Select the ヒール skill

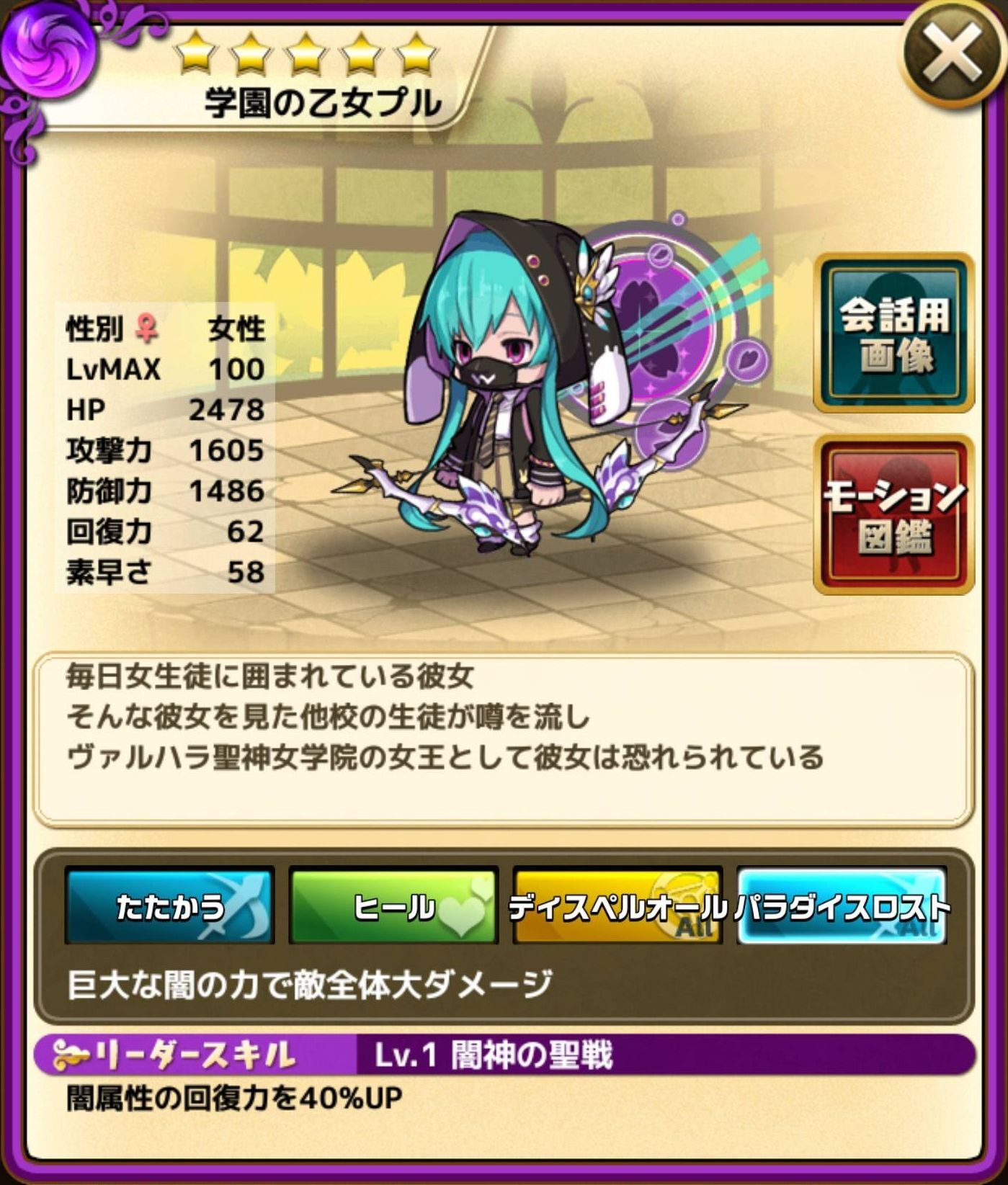(x=393, y=906)
